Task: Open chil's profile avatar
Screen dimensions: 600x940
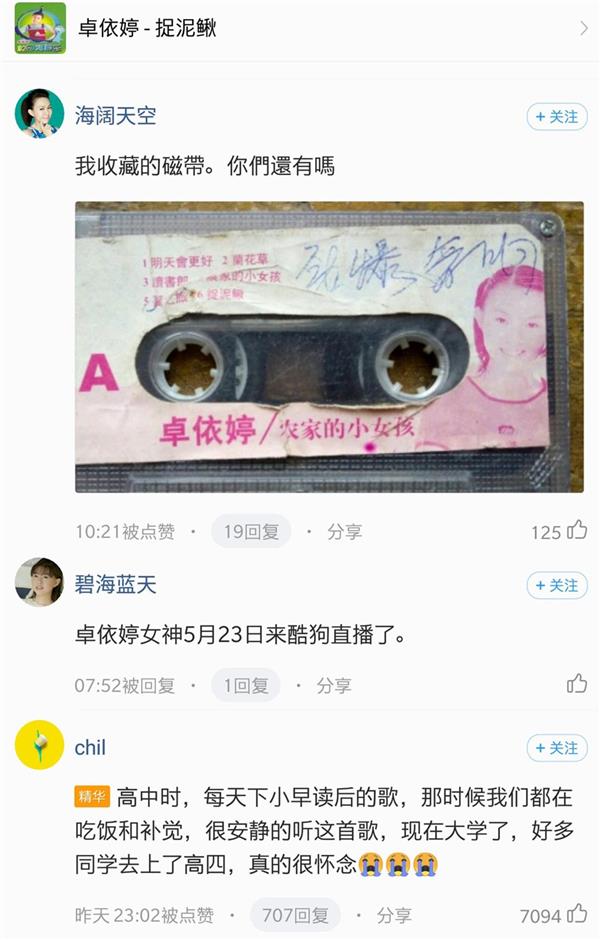Action: pos(39,745)
